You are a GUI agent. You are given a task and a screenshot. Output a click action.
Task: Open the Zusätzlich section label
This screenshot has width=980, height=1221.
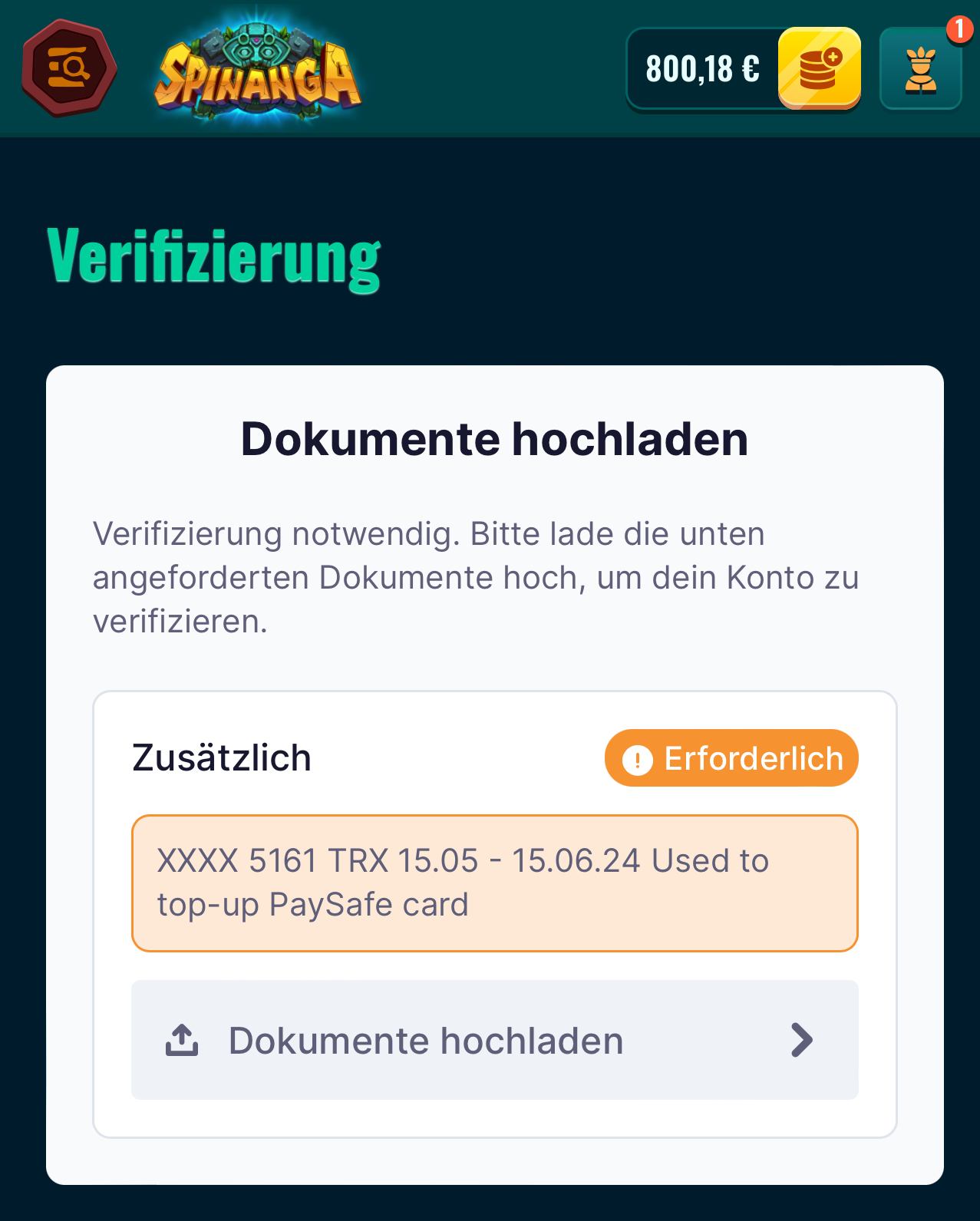tap(221, 757)
